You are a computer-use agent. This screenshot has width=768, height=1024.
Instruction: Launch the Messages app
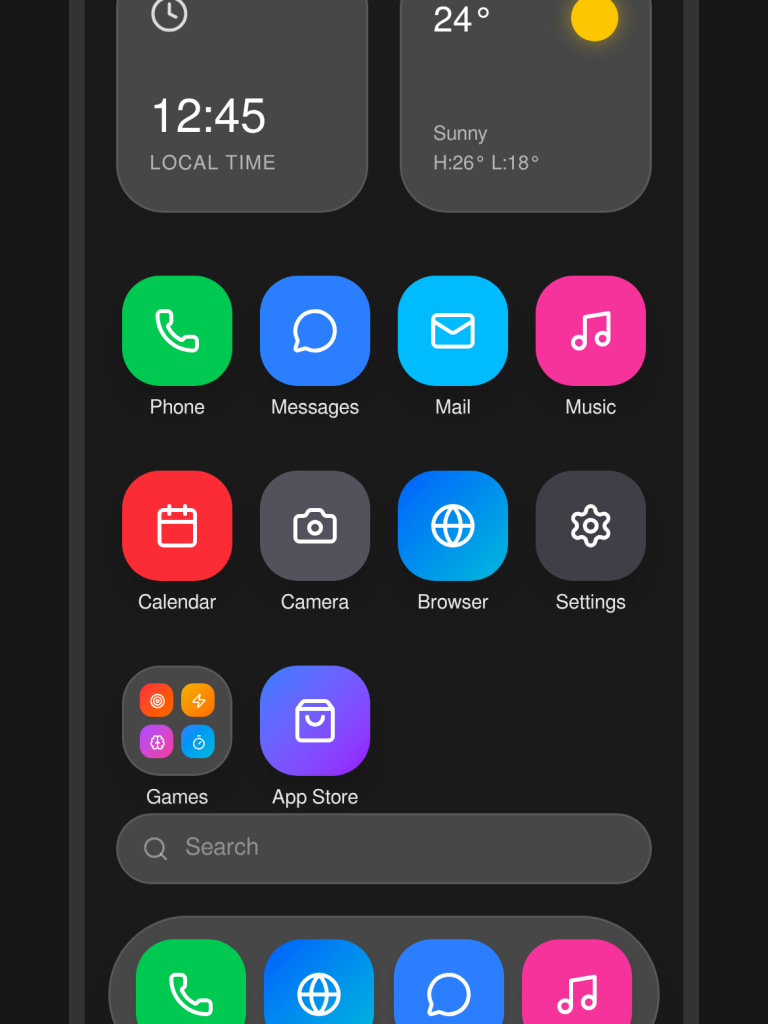(x=315, y=331)
